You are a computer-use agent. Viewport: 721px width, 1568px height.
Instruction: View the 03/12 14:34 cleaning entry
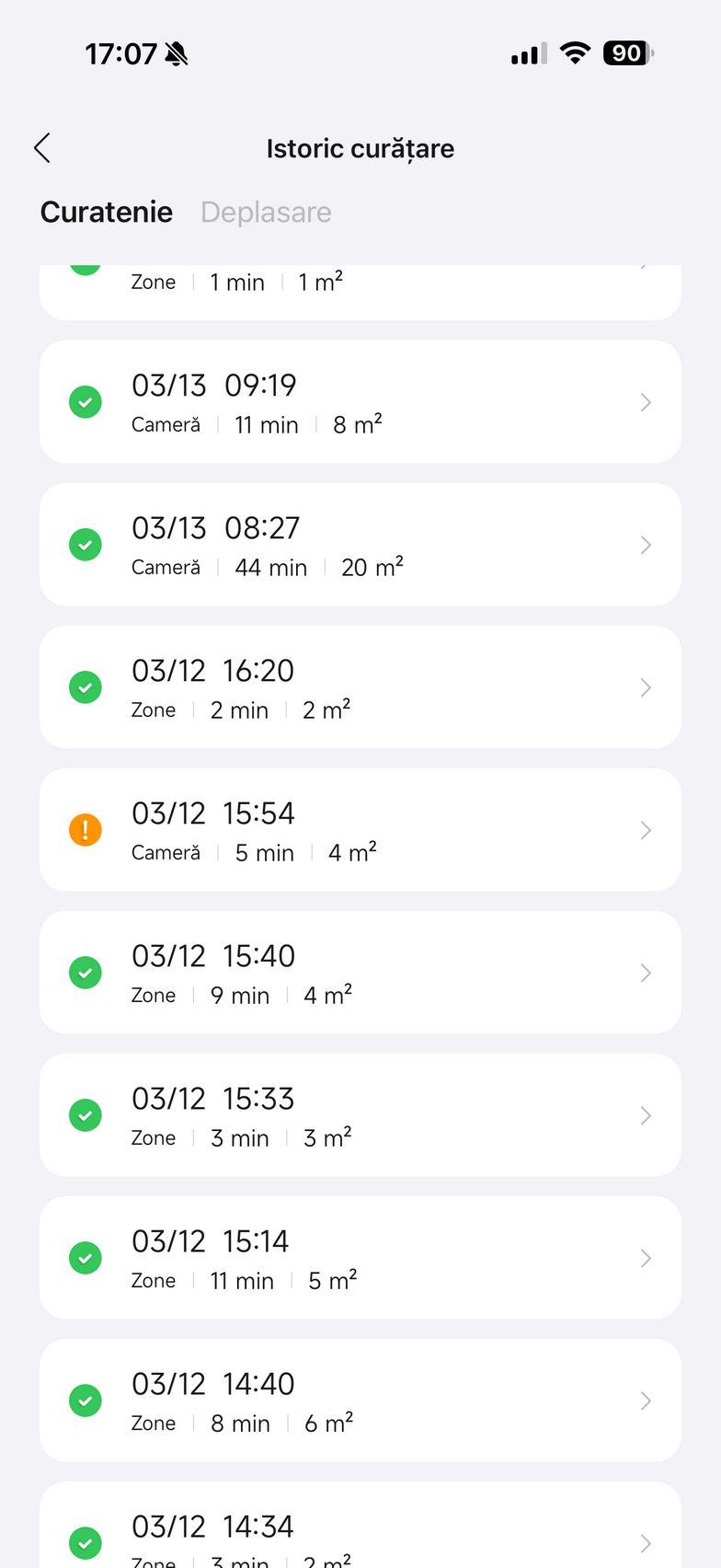360,1532
